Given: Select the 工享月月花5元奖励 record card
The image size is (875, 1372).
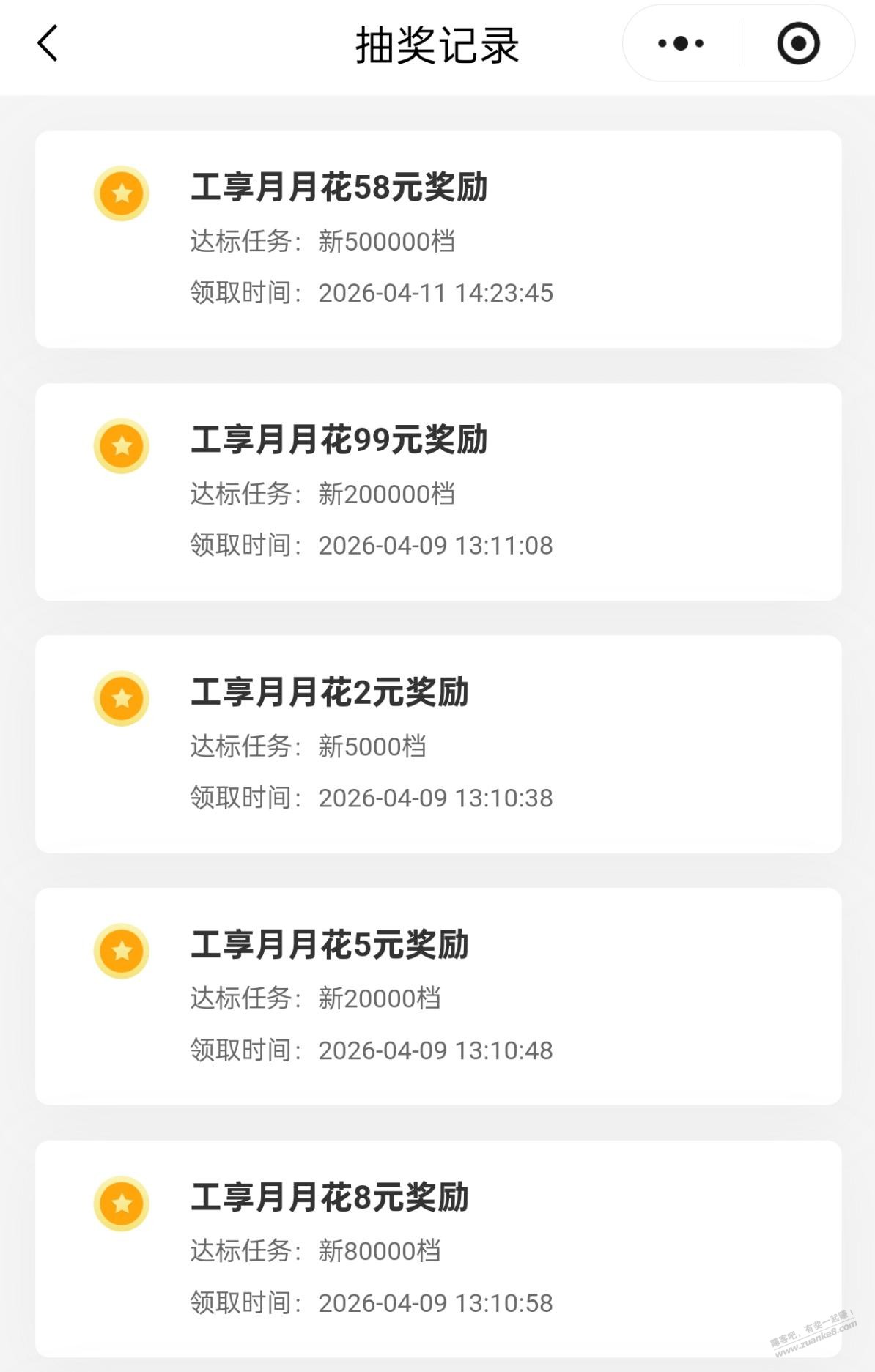Looking at the screenshot, I should (x=437, y=994).
